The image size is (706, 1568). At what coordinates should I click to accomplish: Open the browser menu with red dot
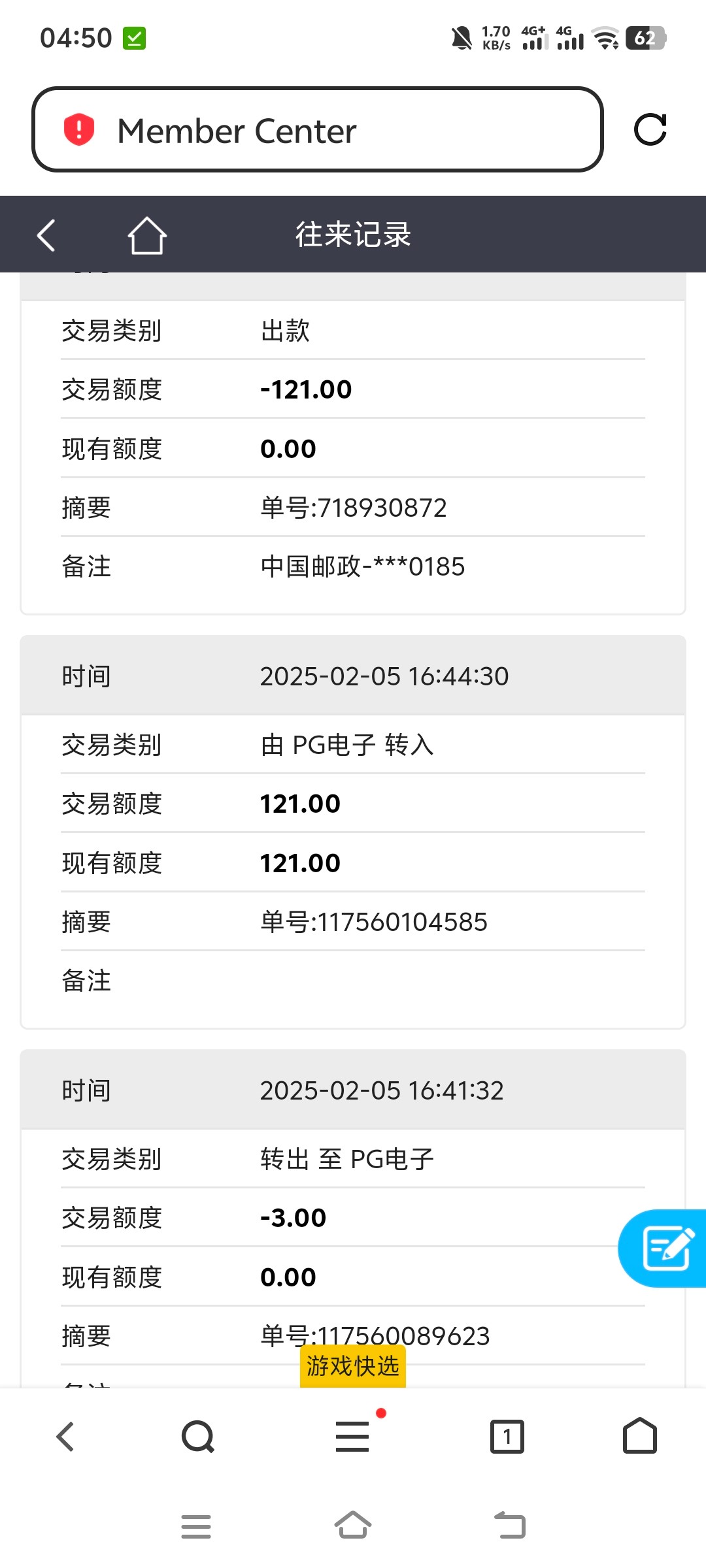click(353, 1435)
